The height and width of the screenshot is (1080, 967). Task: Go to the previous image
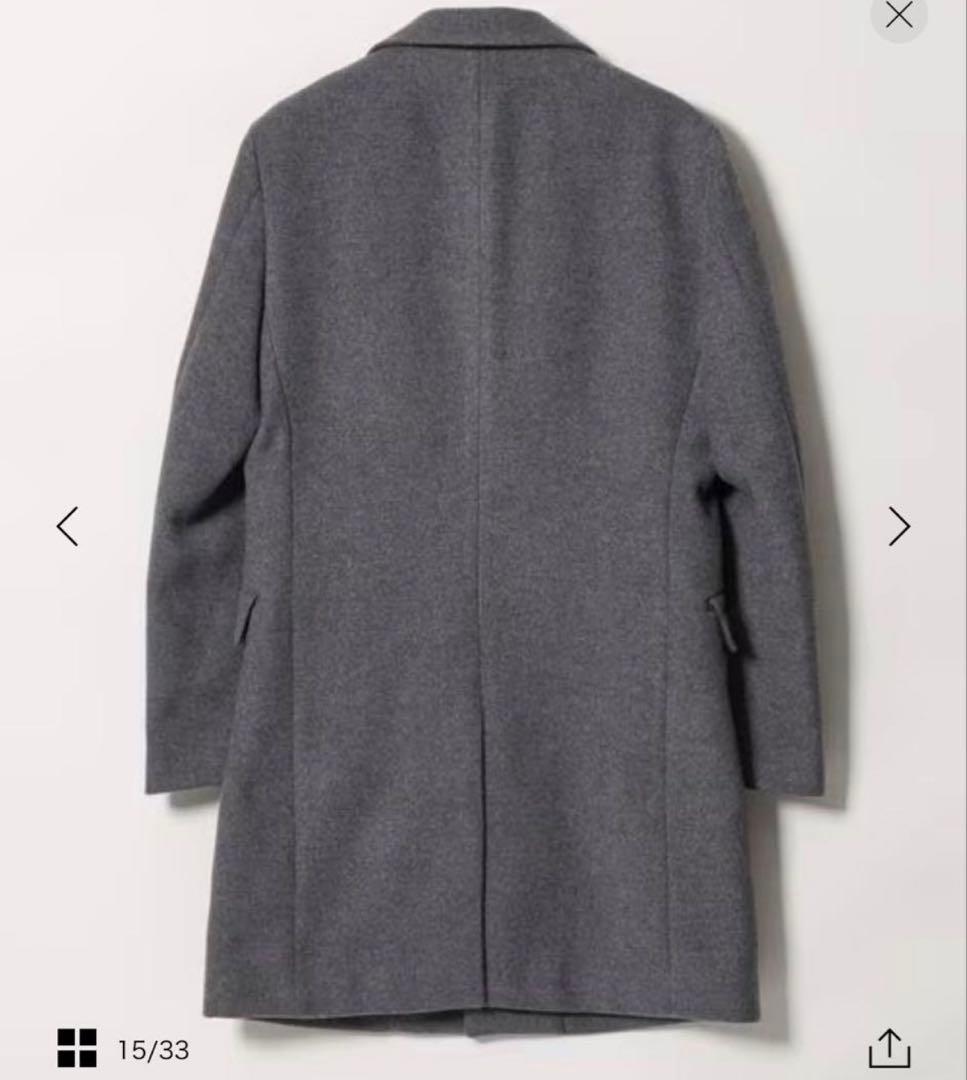point(67,526)
